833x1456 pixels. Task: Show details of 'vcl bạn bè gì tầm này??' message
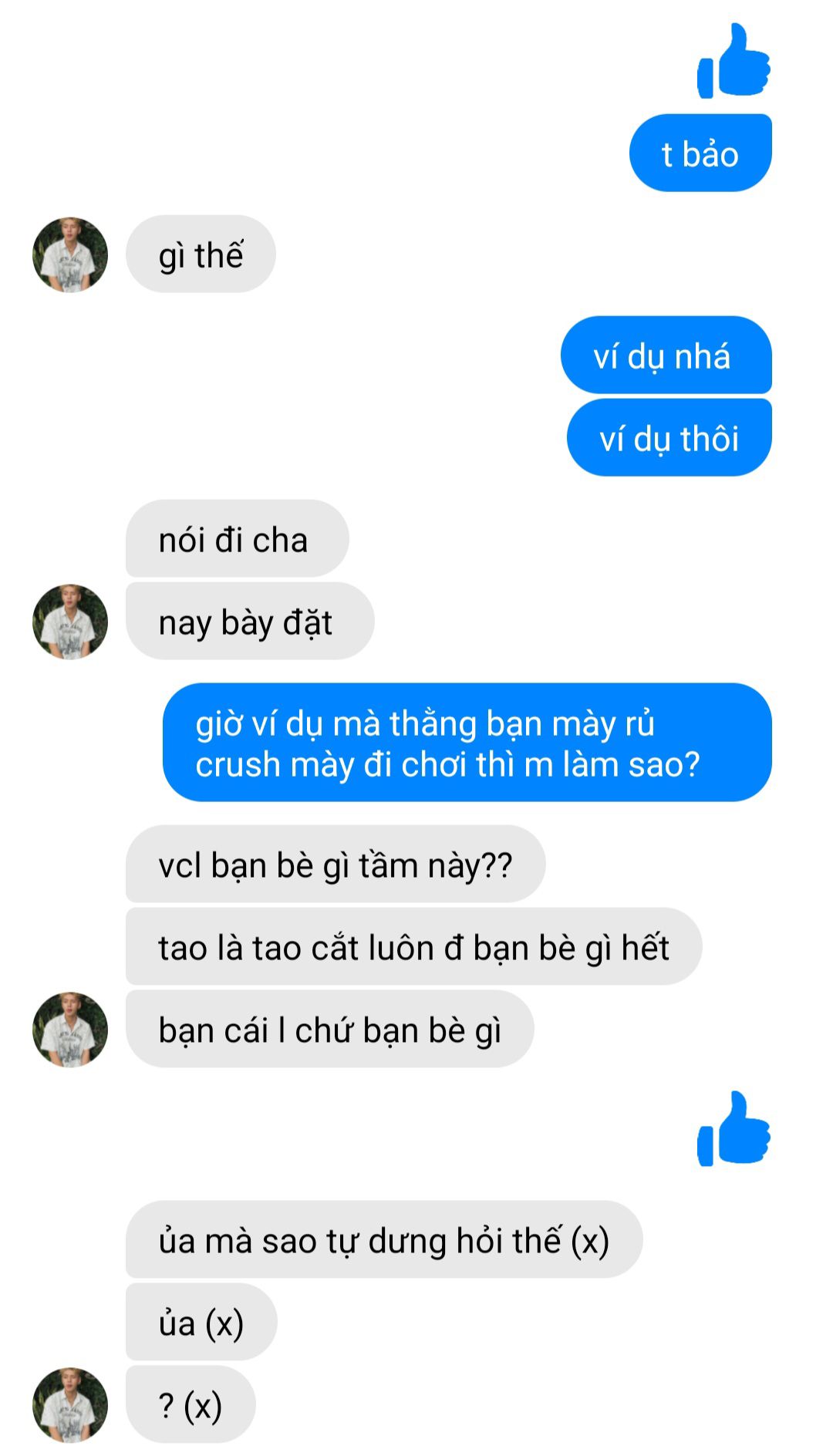click(x=336, y=865)
